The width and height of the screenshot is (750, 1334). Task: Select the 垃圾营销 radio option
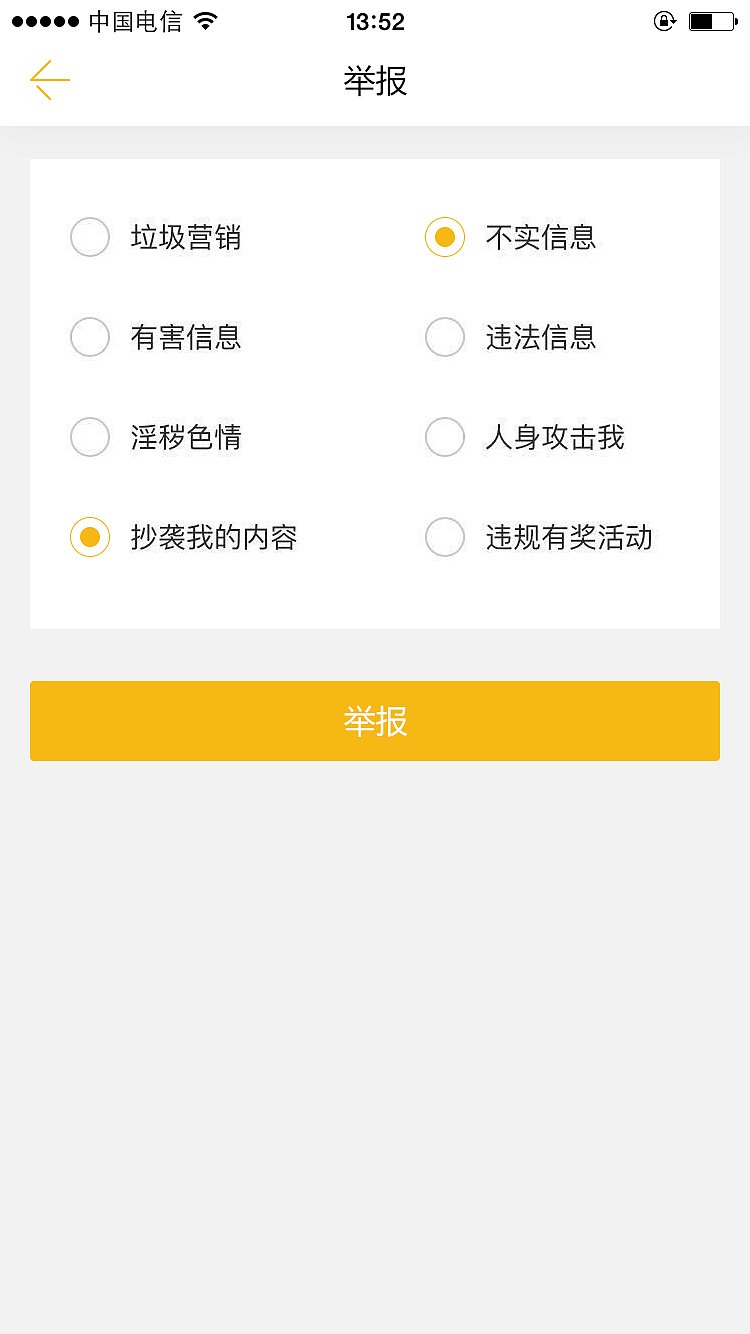pyautogui.click(x=90, y=237)
